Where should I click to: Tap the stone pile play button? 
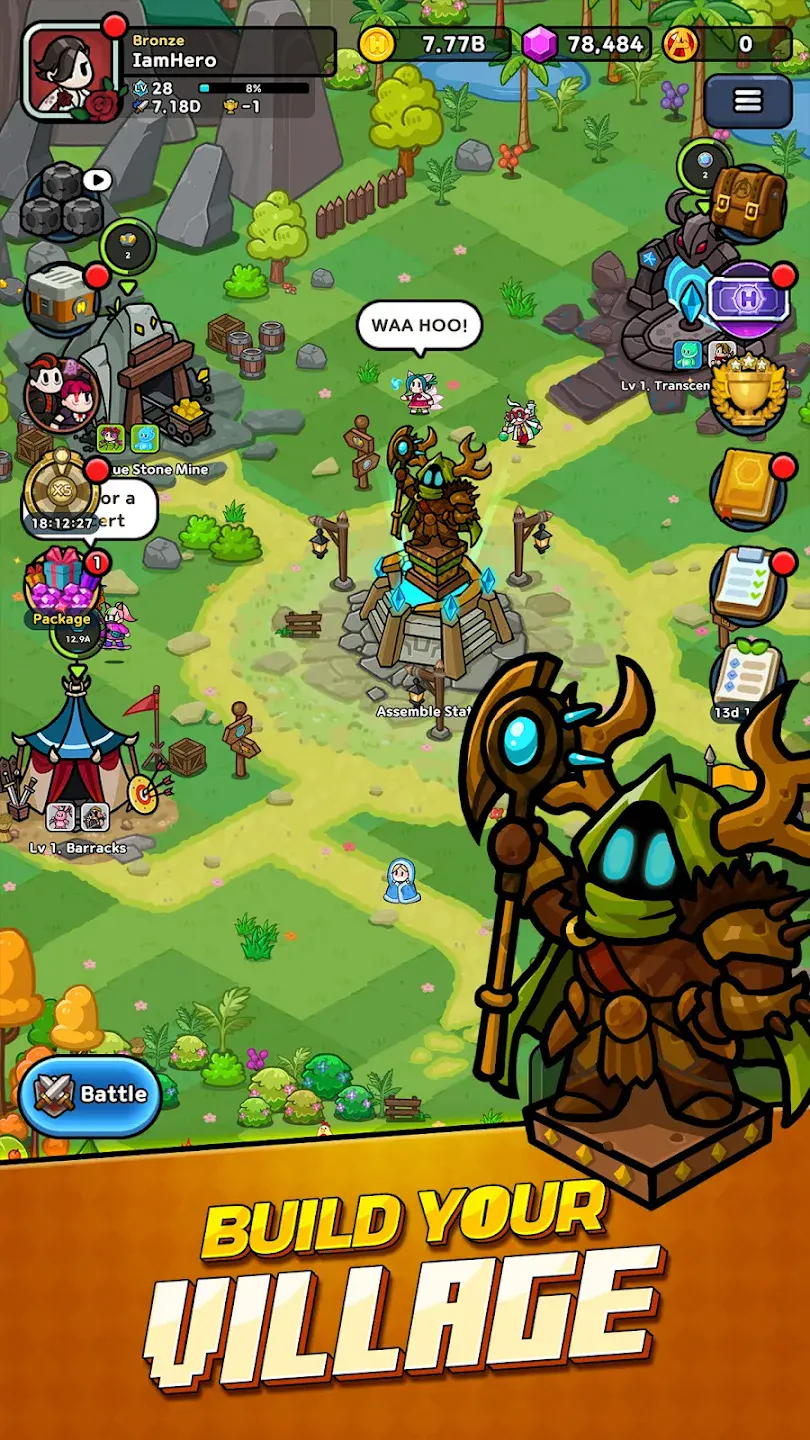[97, 180]
